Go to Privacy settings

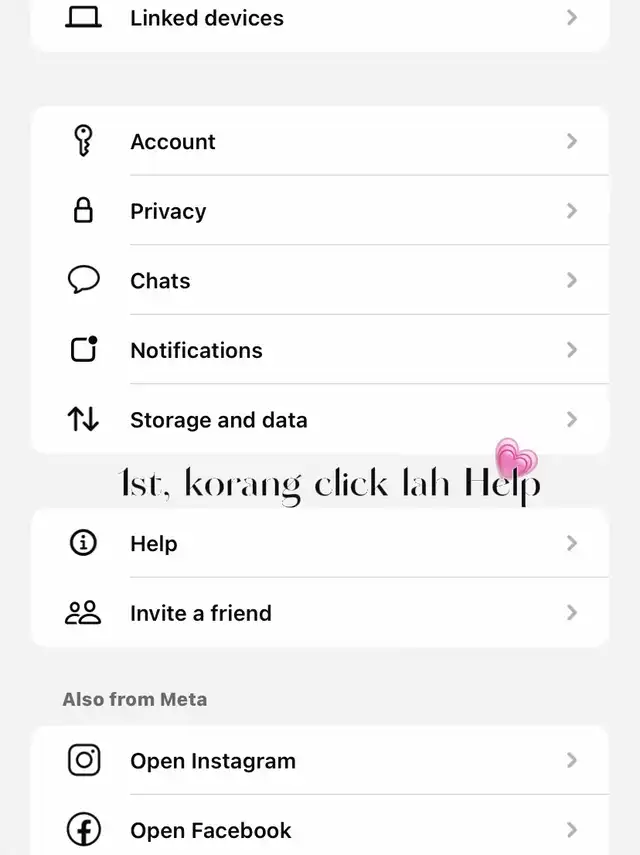click(168, 211)
